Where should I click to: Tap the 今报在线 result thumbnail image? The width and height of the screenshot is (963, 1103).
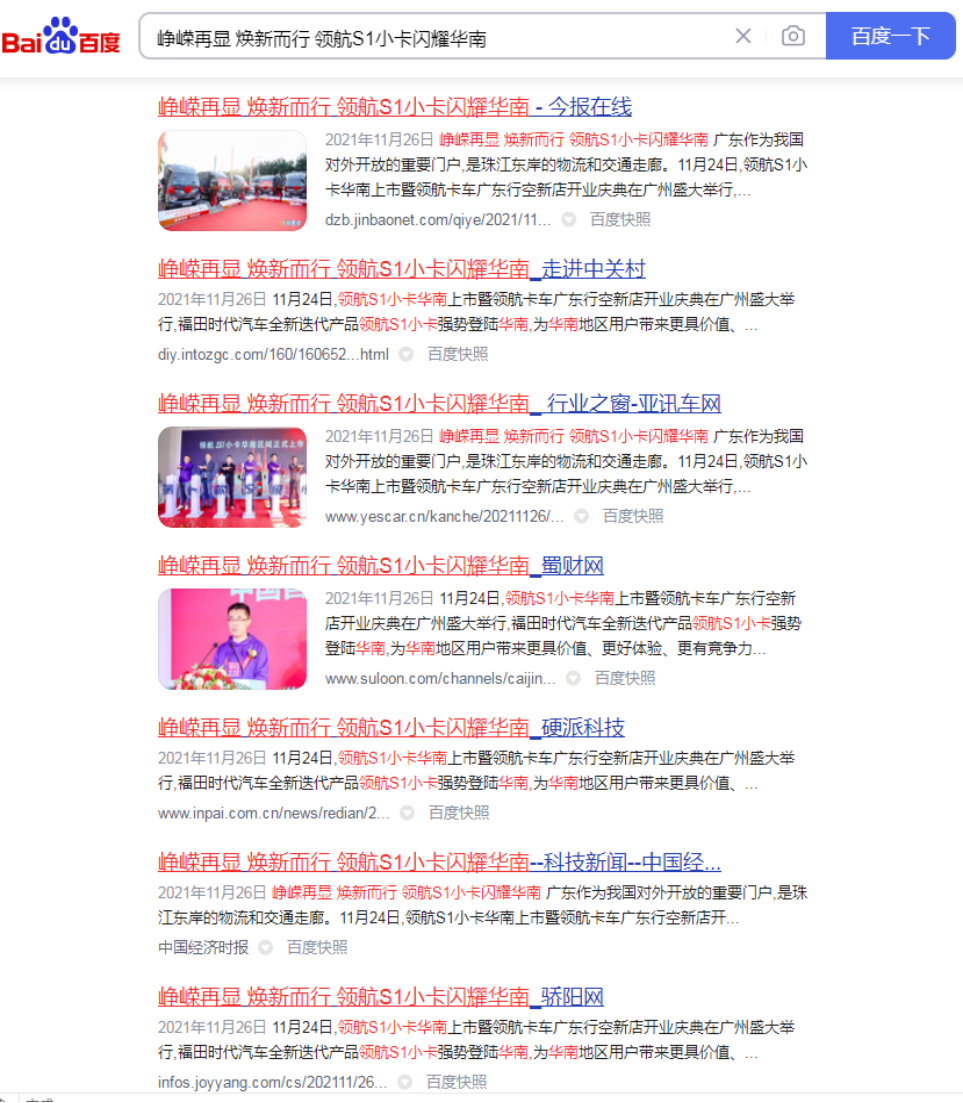232,181
